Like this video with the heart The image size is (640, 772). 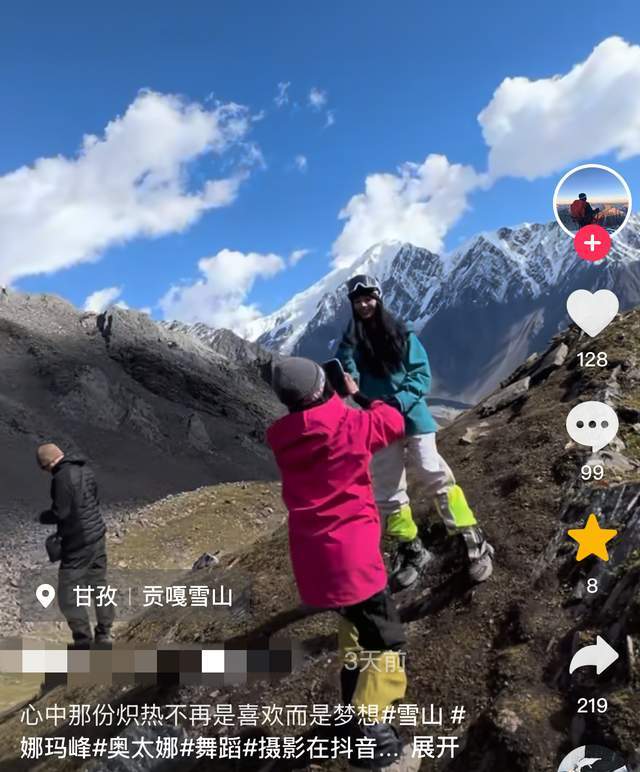pyautogui.click(x=592, y=312)
